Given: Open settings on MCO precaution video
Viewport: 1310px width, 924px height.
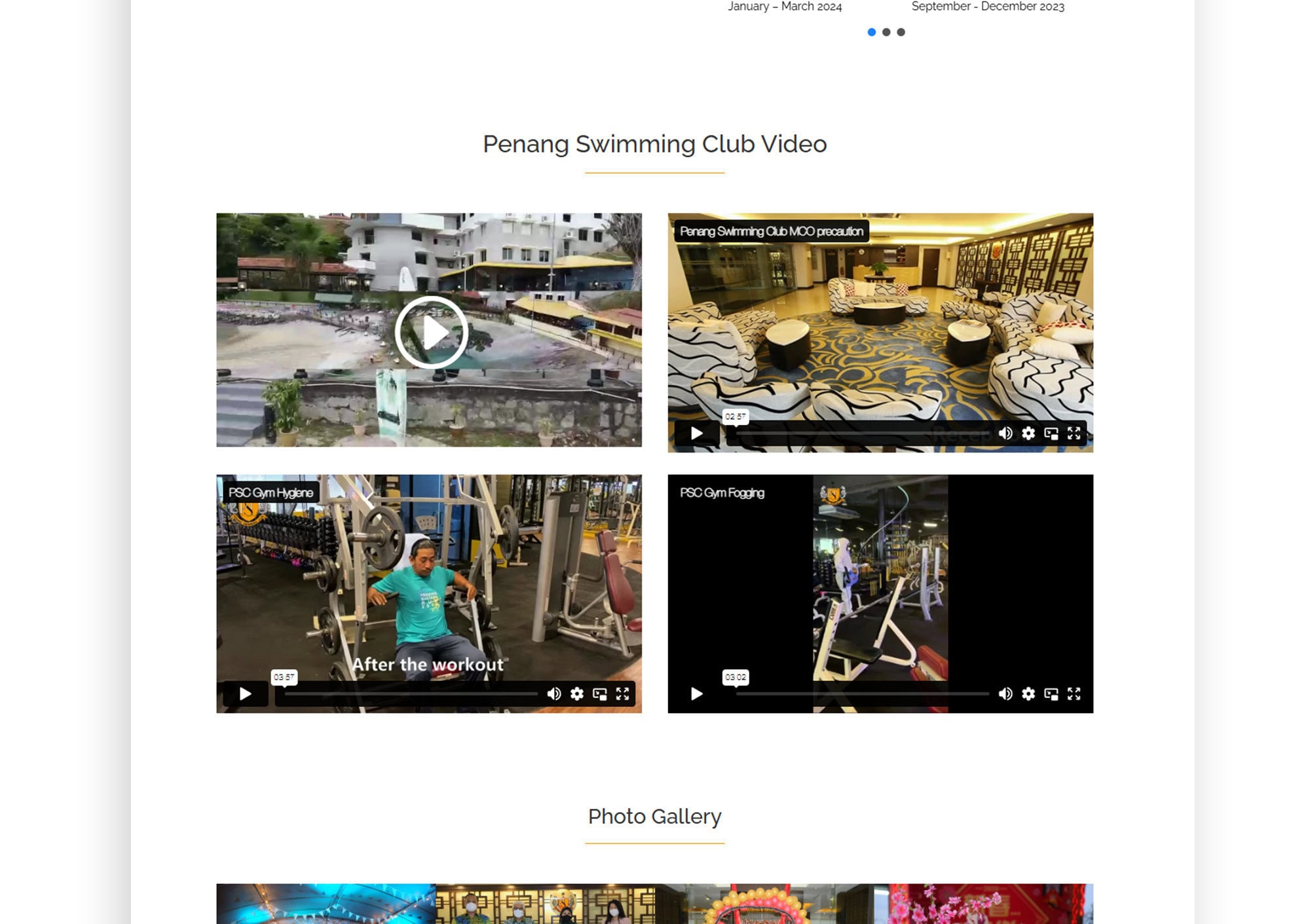Looking at the screenshot, I should coord(1028,433).
